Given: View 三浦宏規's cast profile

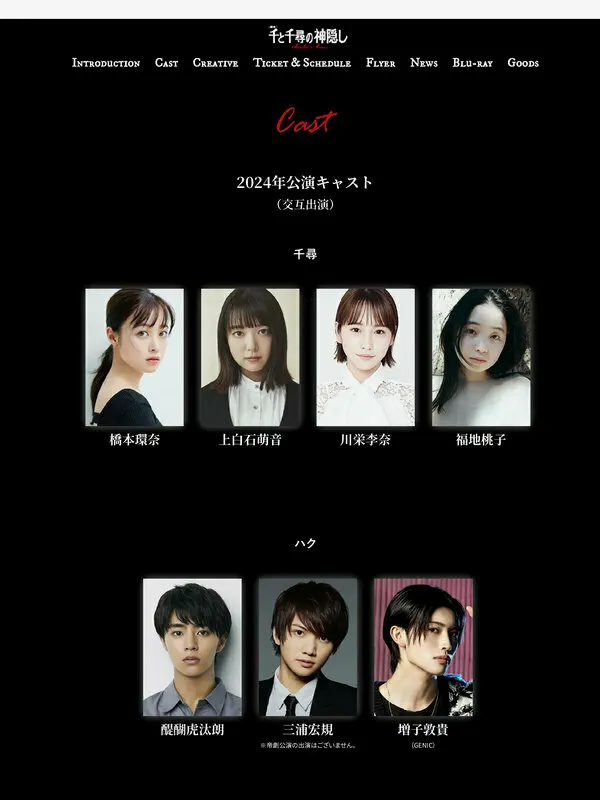Looking at the screenshot, I should click(308, 646).
